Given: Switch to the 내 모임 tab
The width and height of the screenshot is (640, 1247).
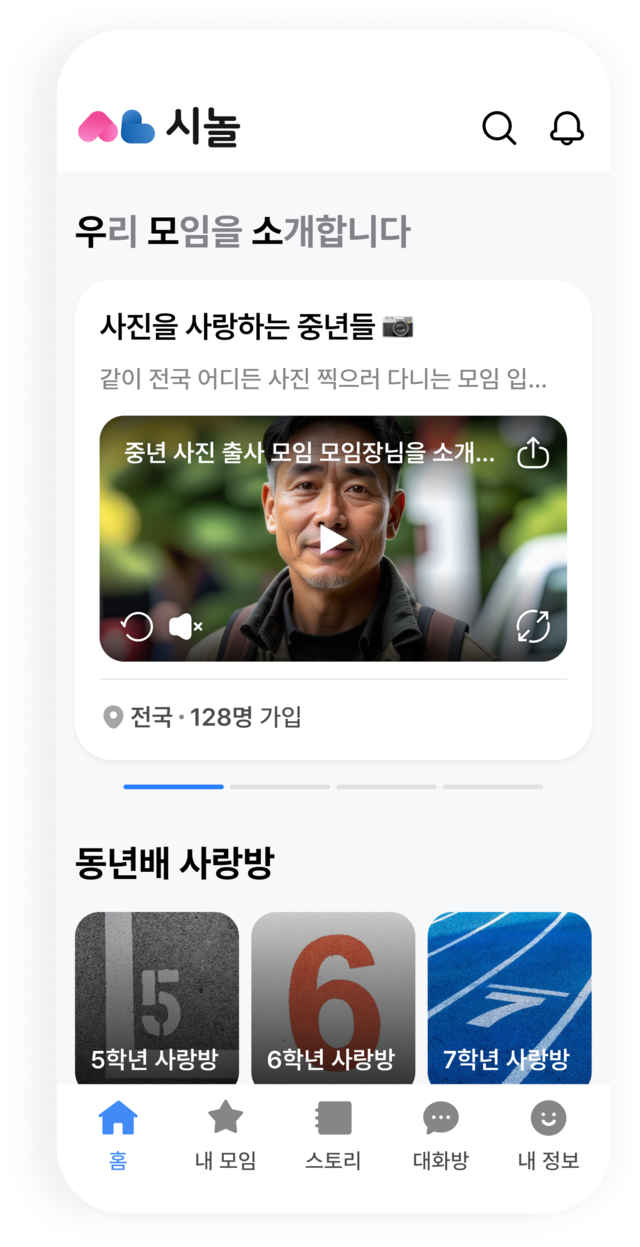Looking at the screenshot, I should pyautogui.click(x=225, y=1134).
